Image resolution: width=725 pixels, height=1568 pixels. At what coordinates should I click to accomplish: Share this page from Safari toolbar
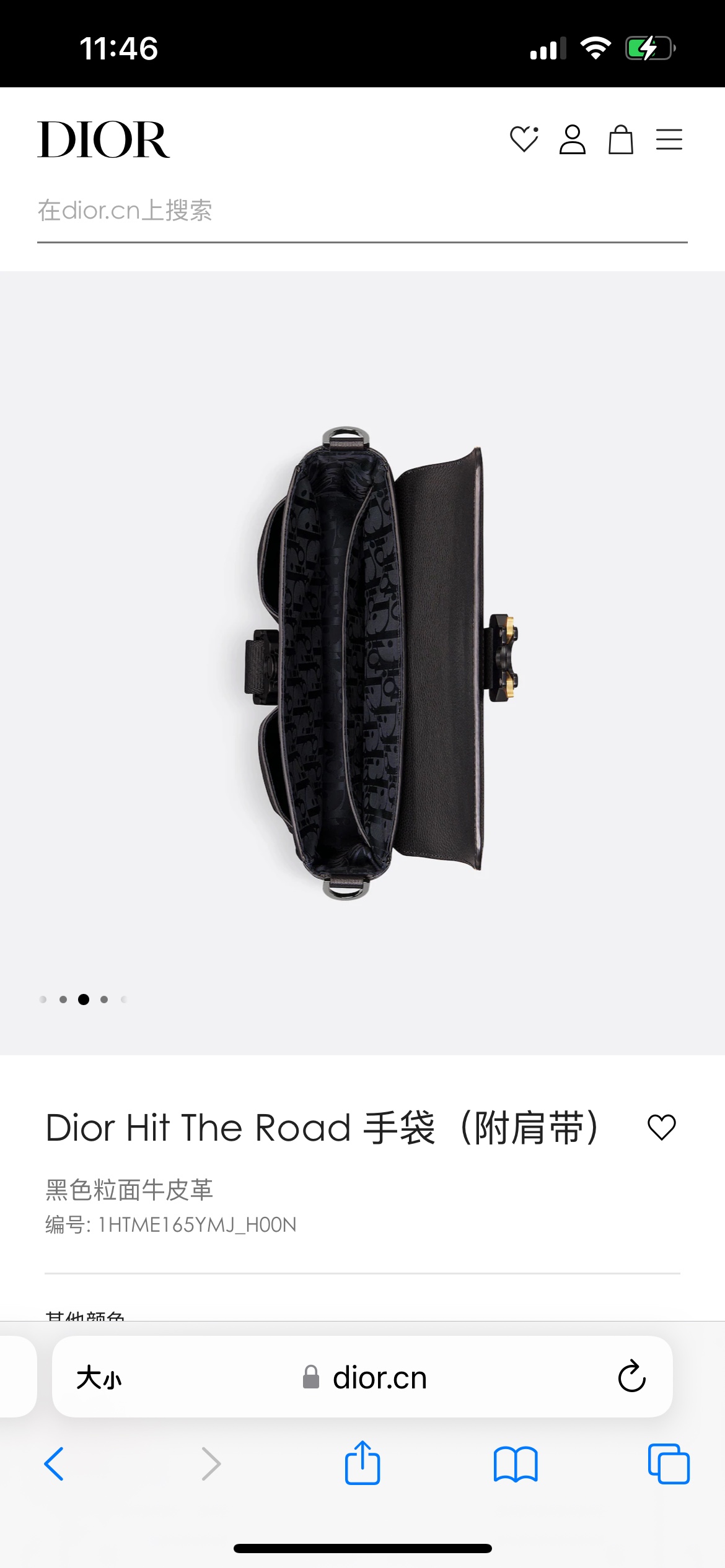362,1464
